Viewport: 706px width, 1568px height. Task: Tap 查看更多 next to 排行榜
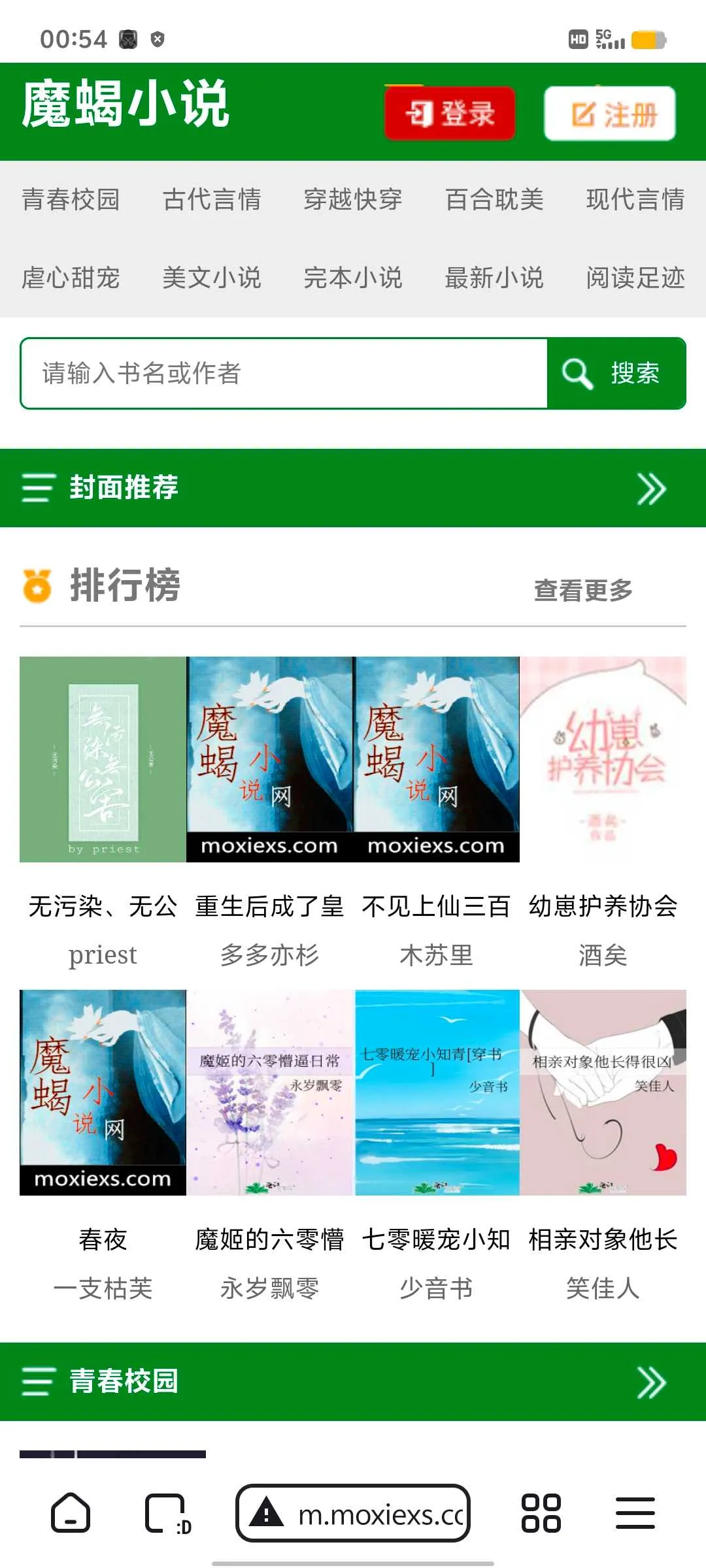(583, 590)
